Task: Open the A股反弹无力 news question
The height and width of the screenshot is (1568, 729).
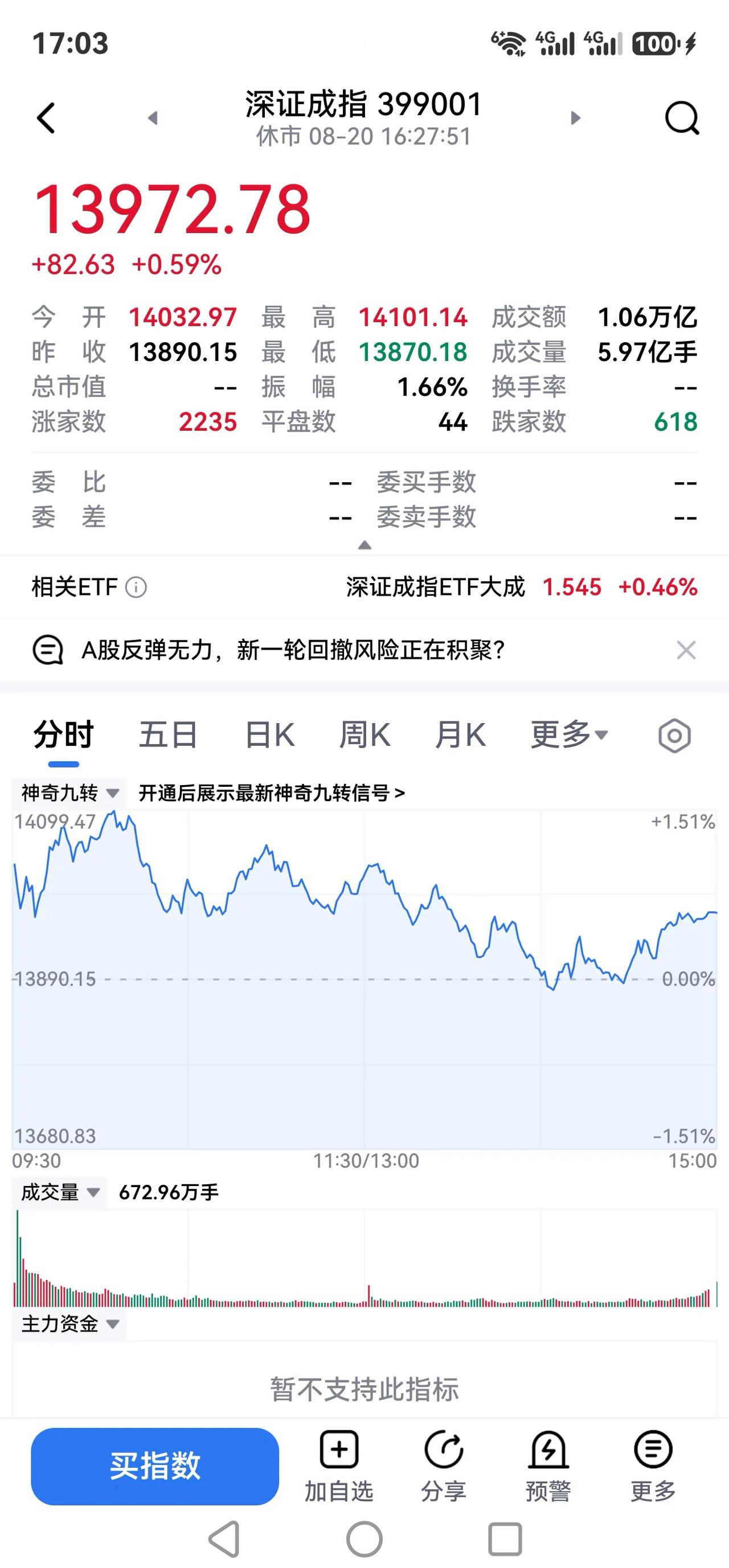Action: tap(293, 650)
